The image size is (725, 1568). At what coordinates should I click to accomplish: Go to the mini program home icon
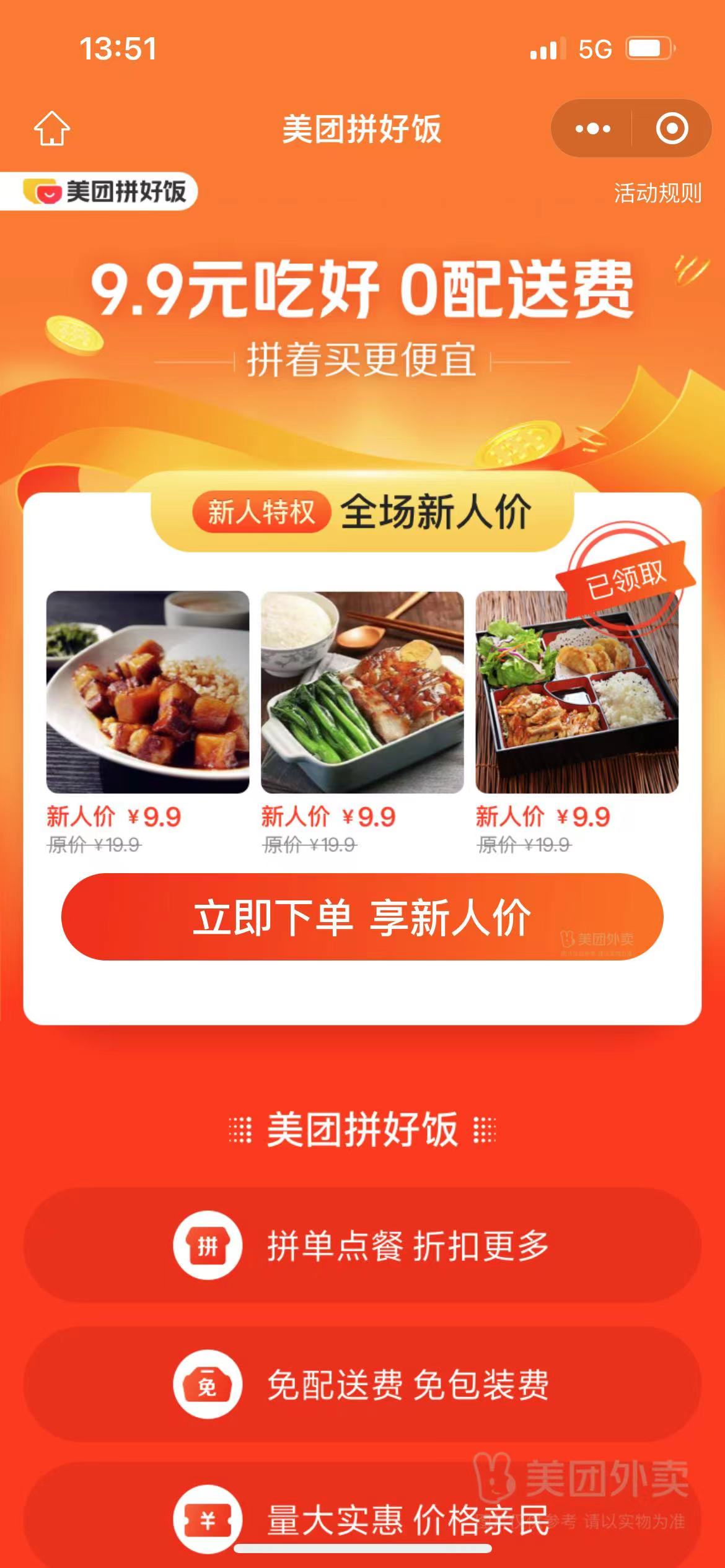[51, 128]
